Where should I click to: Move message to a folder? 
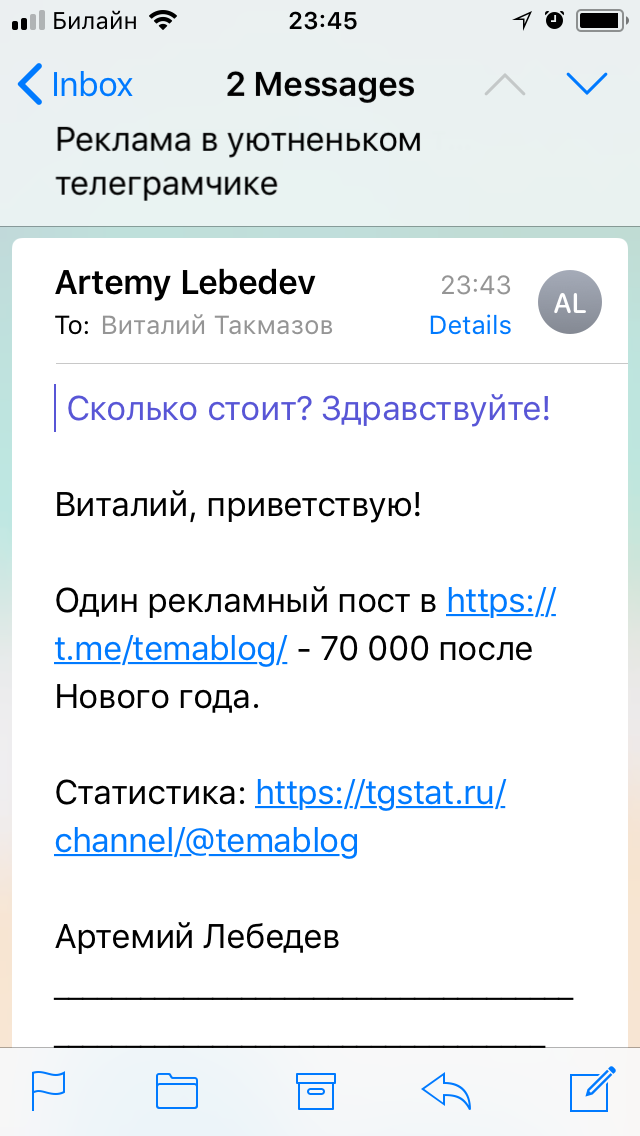[178, 1091]
